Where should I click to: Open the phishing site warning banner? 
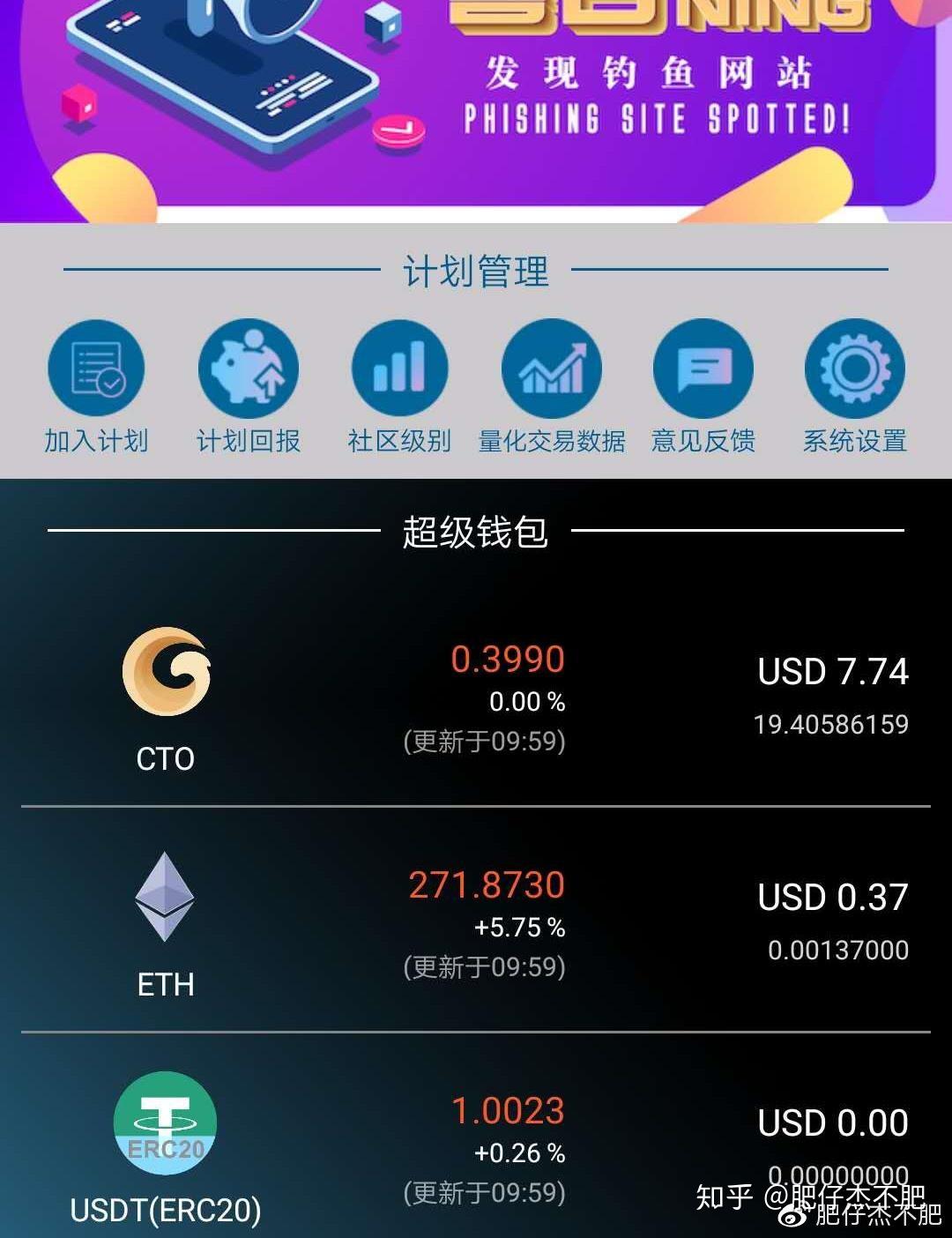tap(476, 106)
